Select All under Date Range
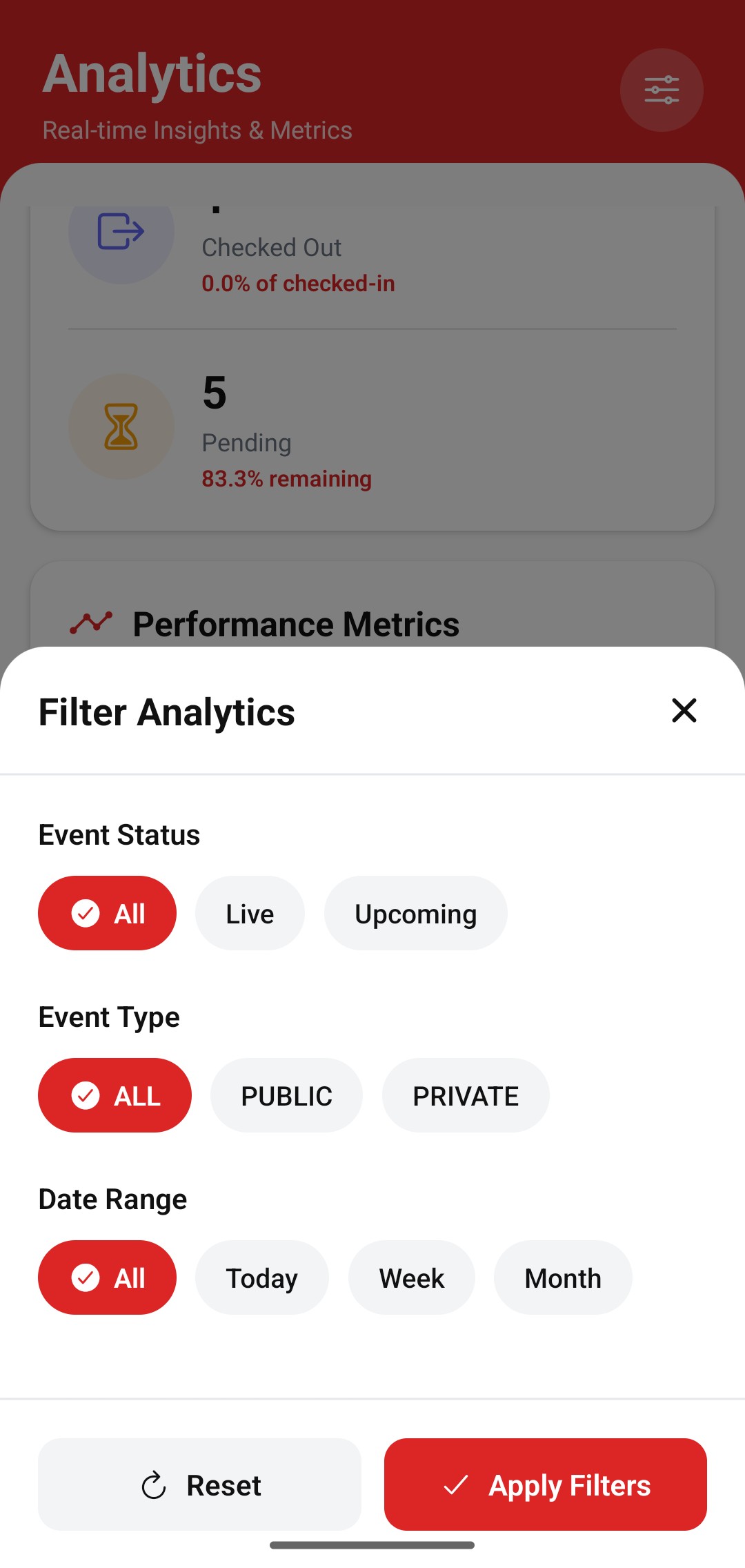This screenshot has height=1568, width=745. tap(107, 1277)
